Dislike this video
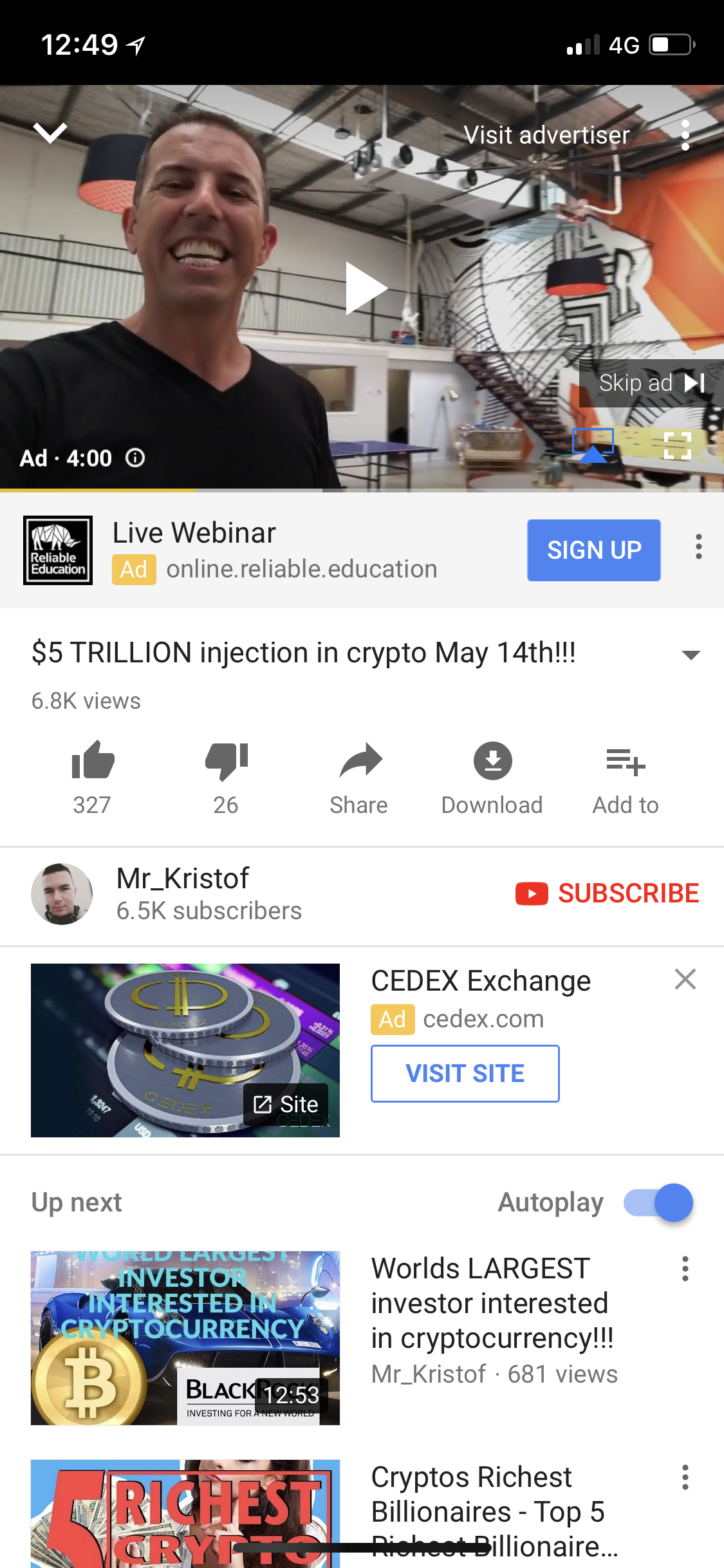 (x=226, y=761)
